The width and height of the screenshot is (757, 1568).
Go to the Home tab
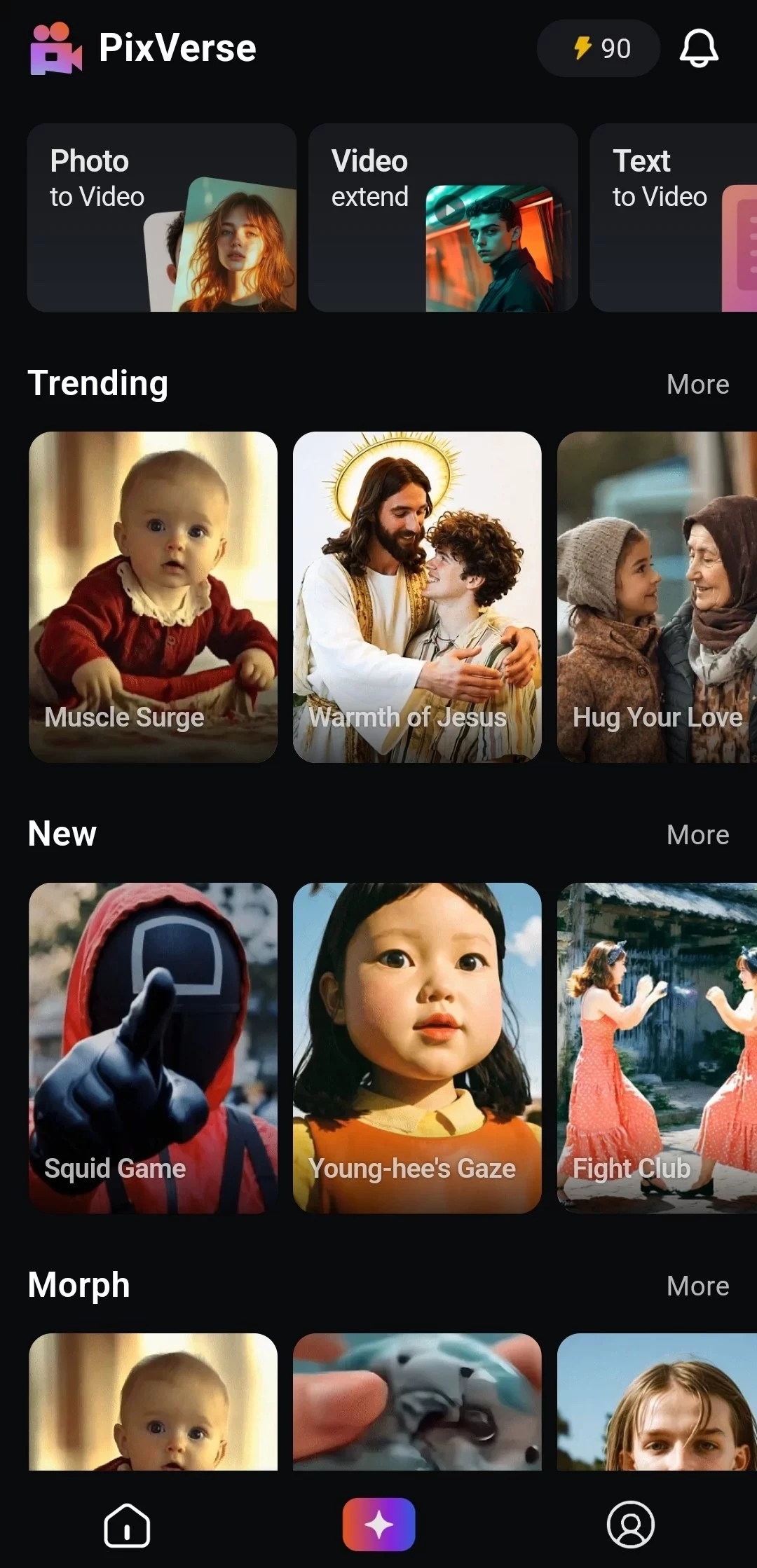pyautogui.click(x=127, y=1525)
